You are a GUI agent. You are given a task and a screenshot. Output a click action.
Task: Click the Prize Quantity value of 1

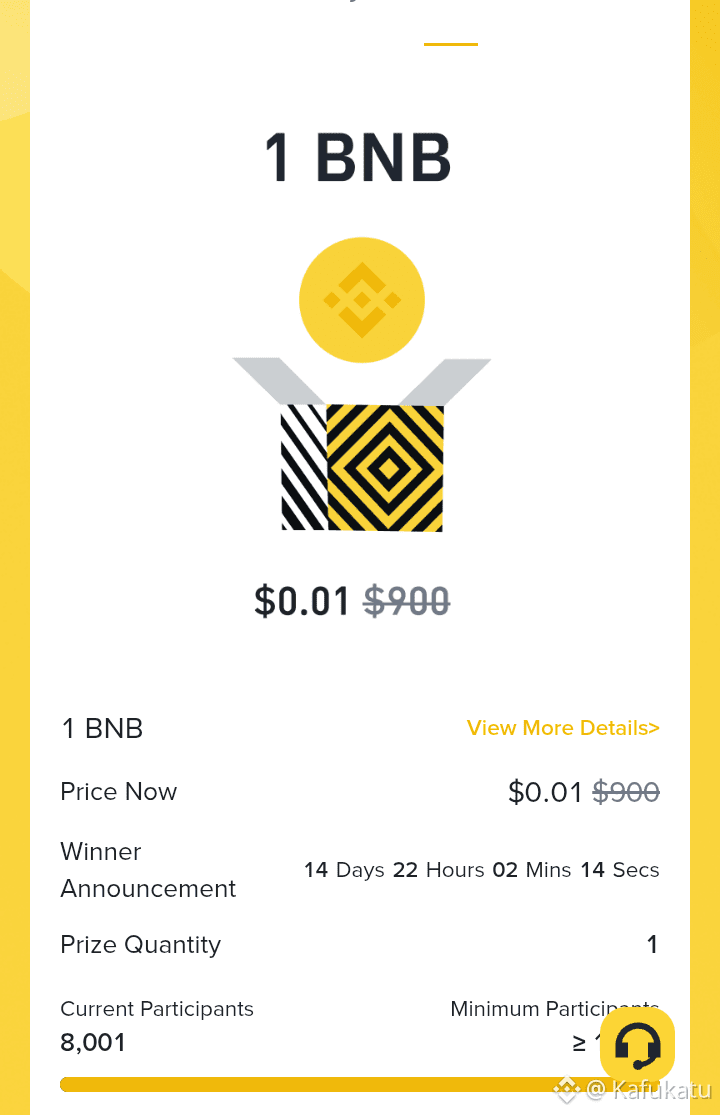(651, 944)
